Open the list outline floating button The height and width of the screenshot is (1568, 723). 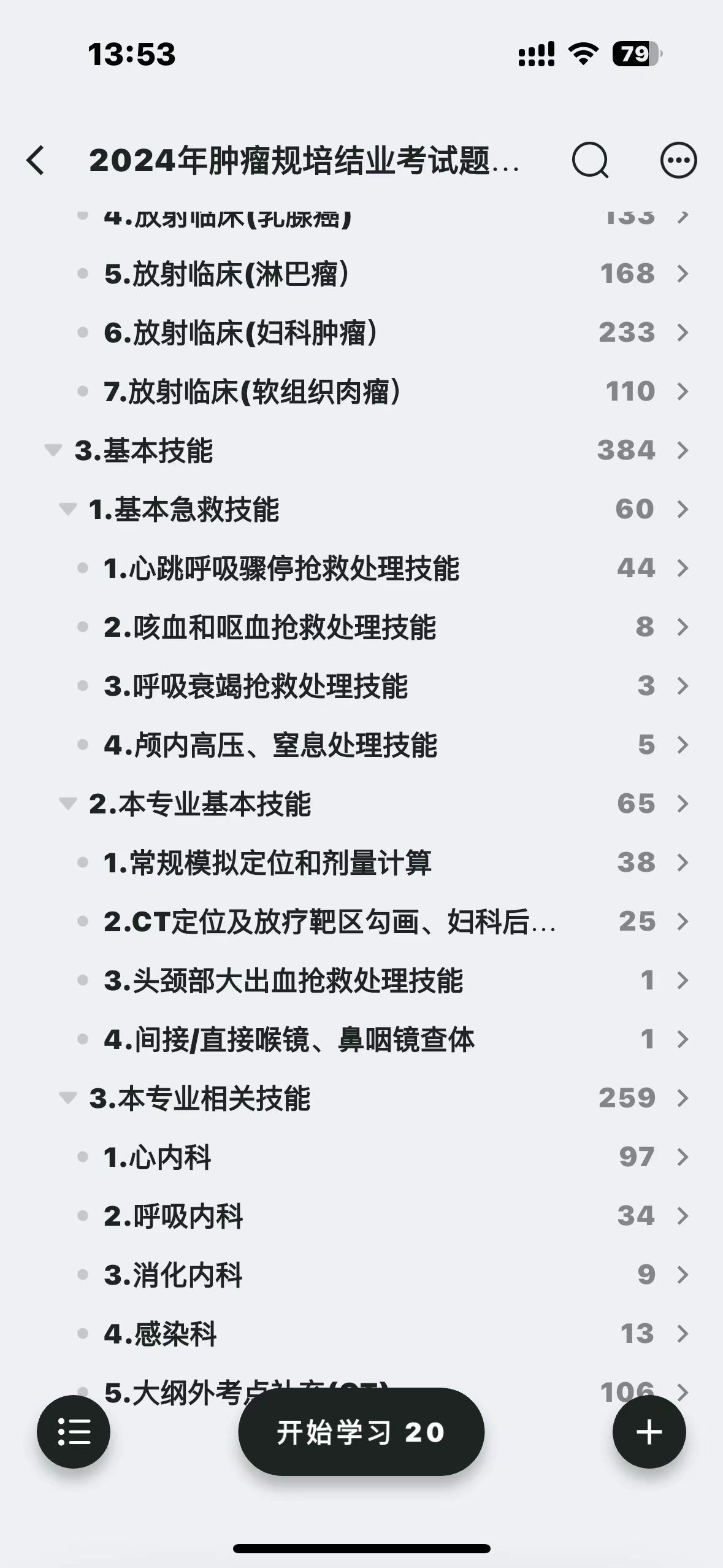(x=74, y=1432)
